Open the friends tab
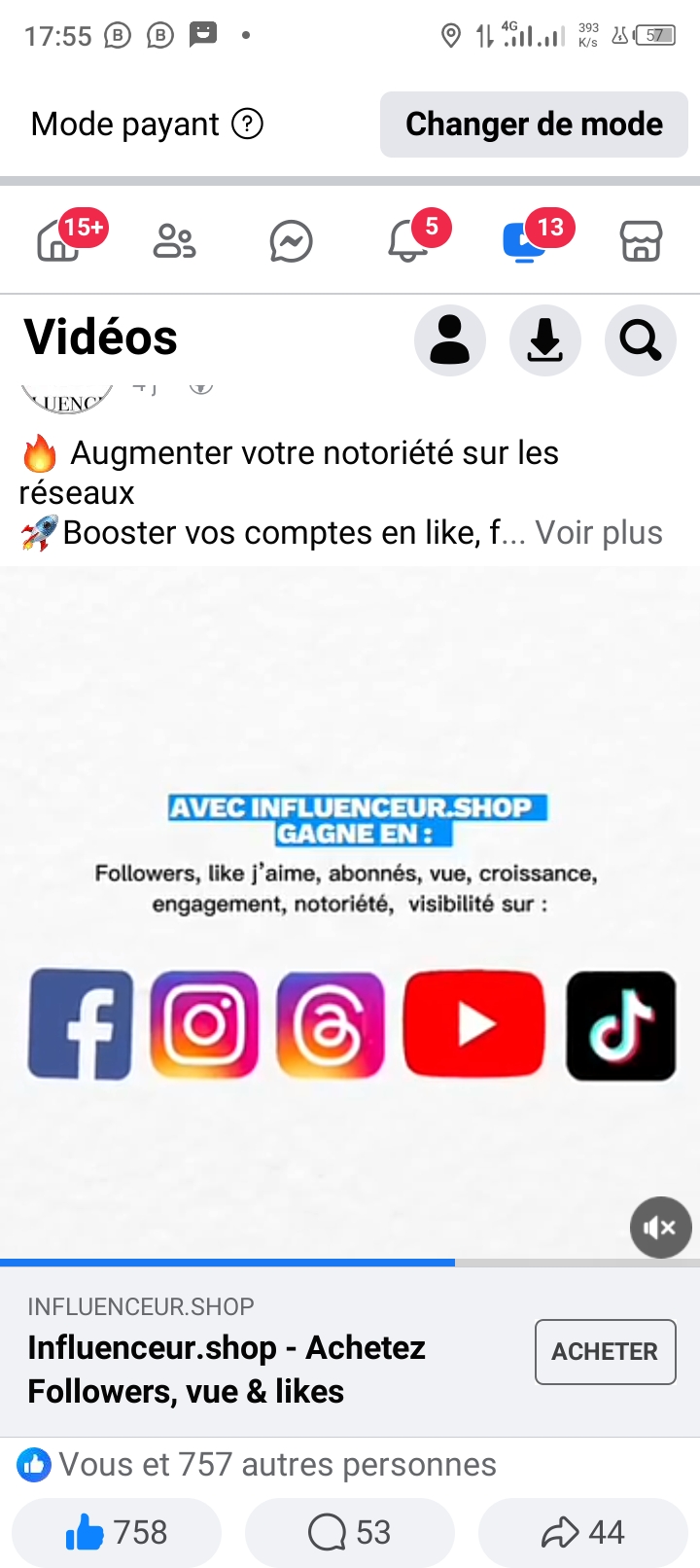The width and height of the screenshot is (700, 1568). pyautogui.click(x=175, y=241)
